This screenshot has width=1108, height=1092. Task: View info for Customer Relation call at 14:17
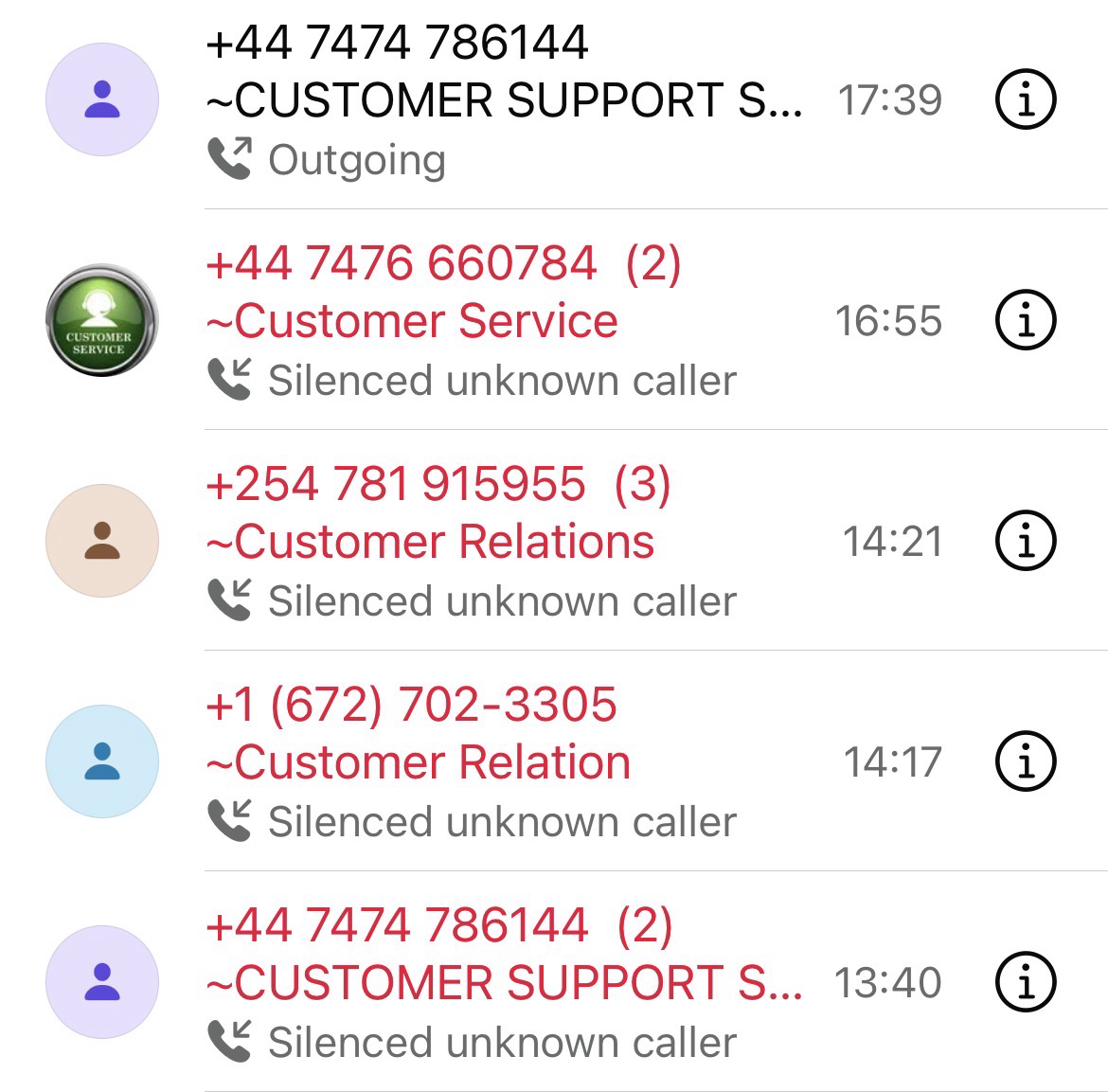tap(1026, 761)
